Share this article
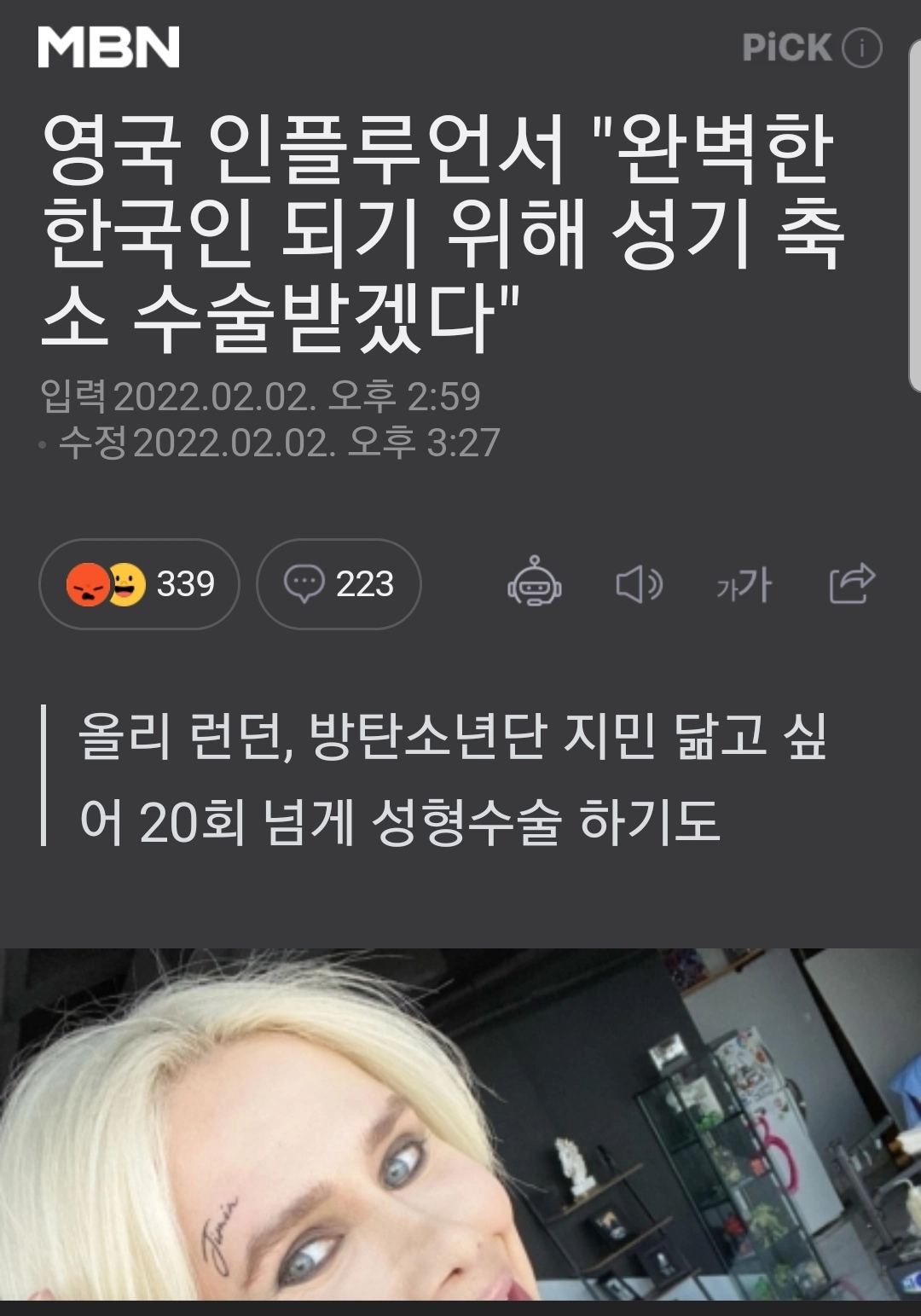 pyautogui.click(x=852, y=583)
